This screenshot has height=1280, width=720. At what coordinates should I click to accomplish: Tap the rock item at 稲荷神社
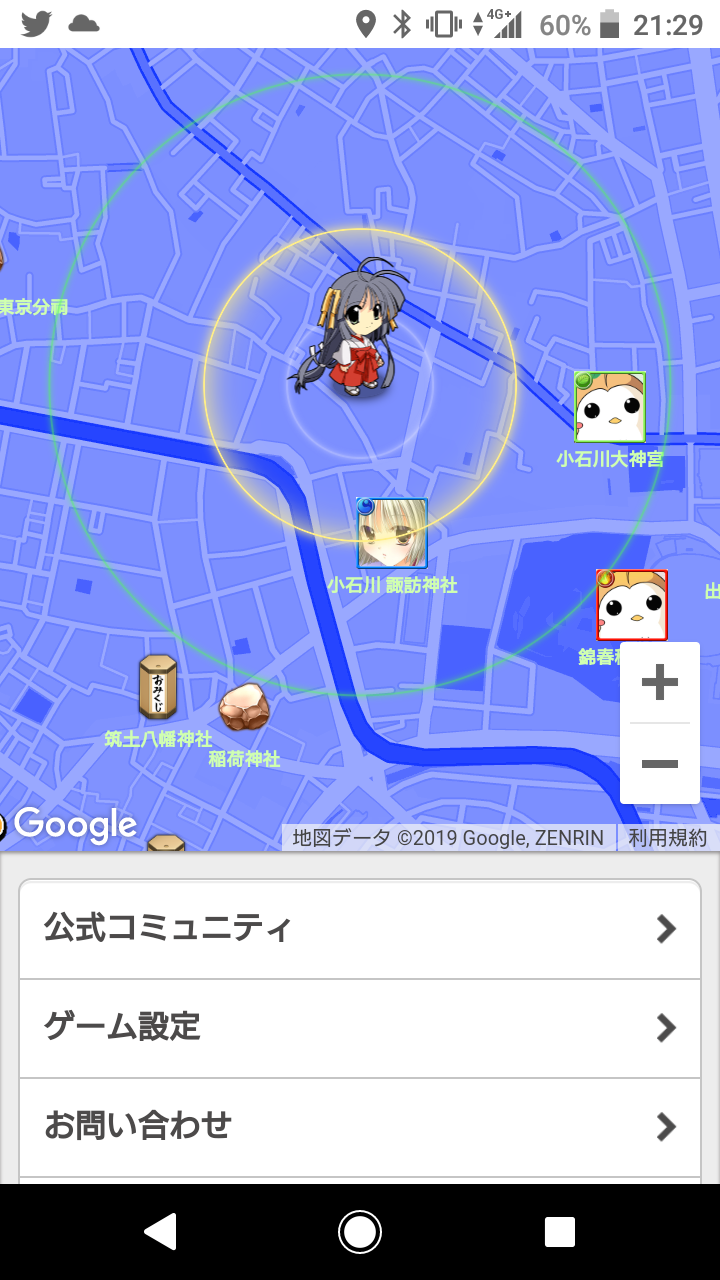click(x=245, y=707)
